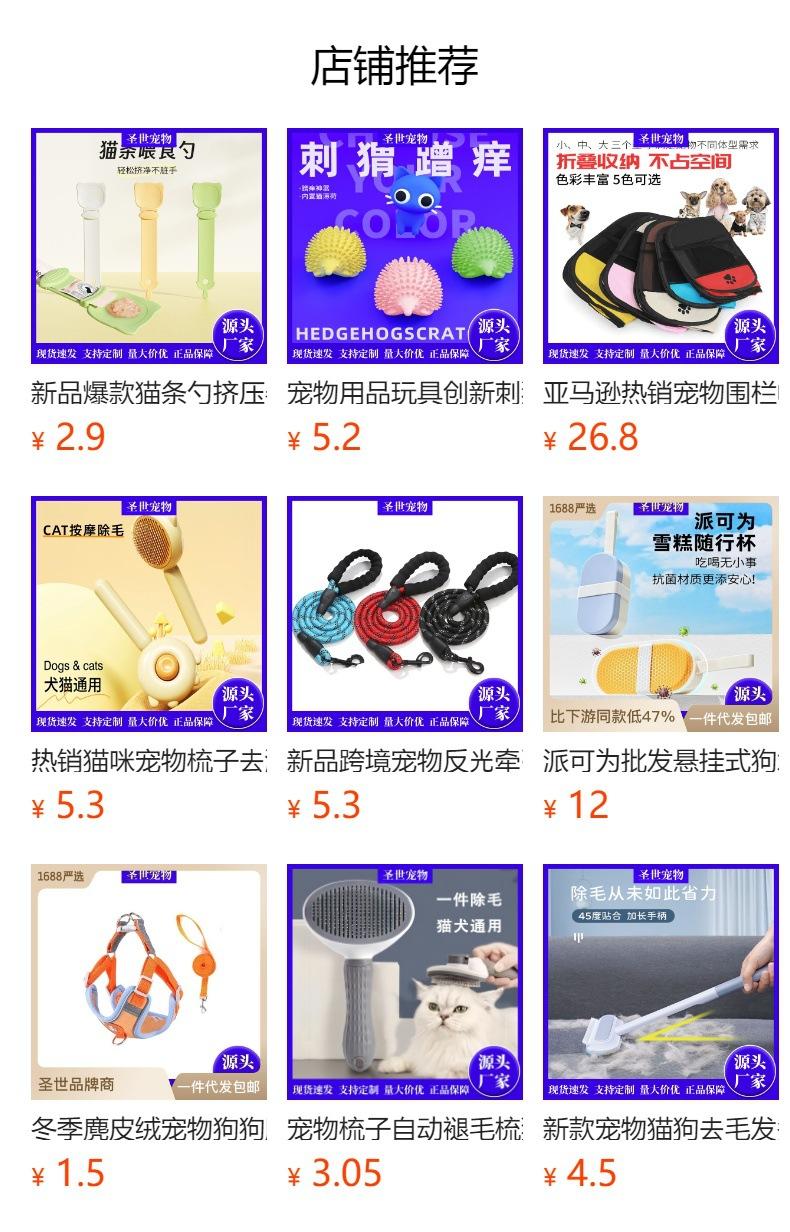
Task: Select the 热销猫咪宠物梳子 grooming comb
Action: [149, 660]
